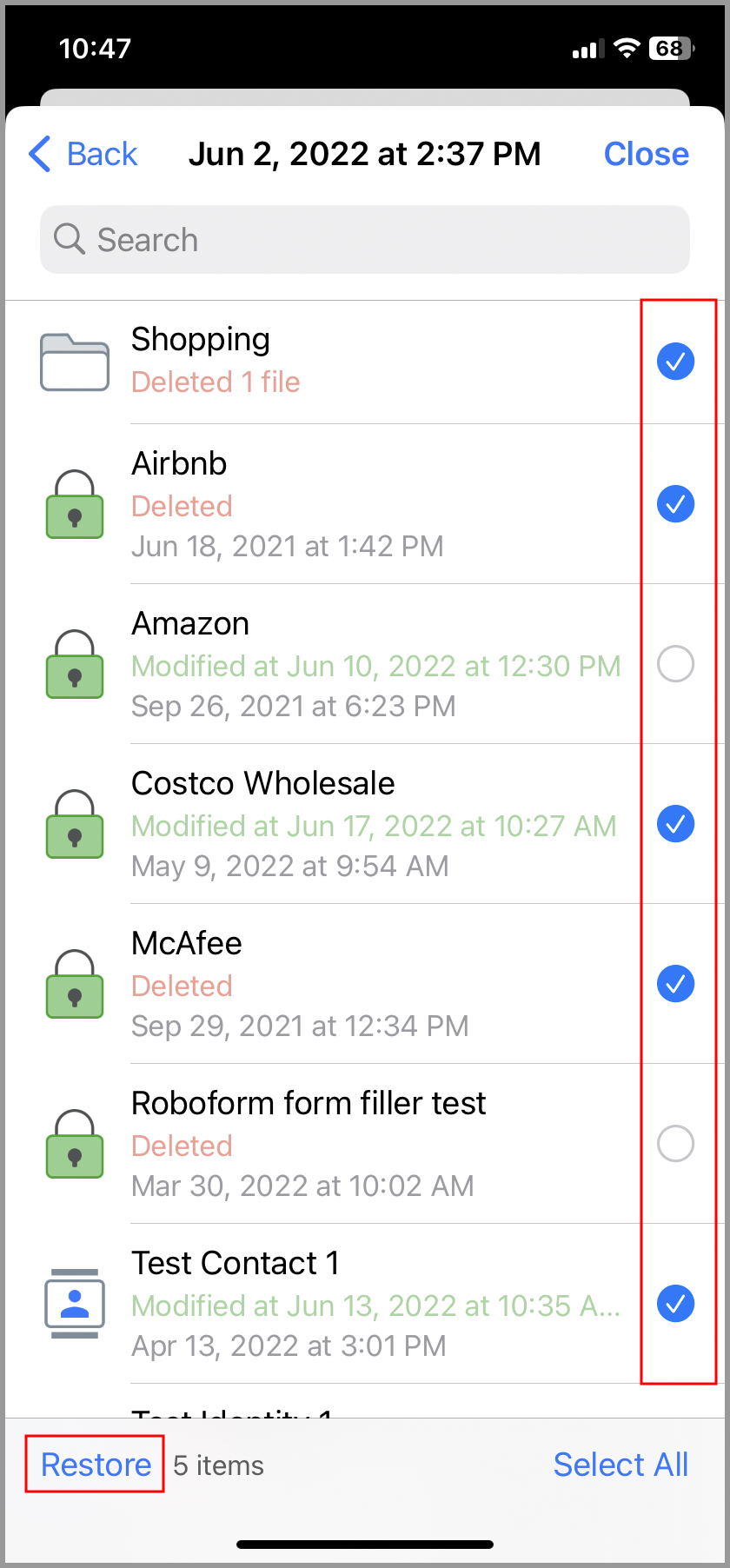The width and height of the screenshot is (730, 1568).
Task: Uncheck Test Contact 1
Action: pos(675,1304)
